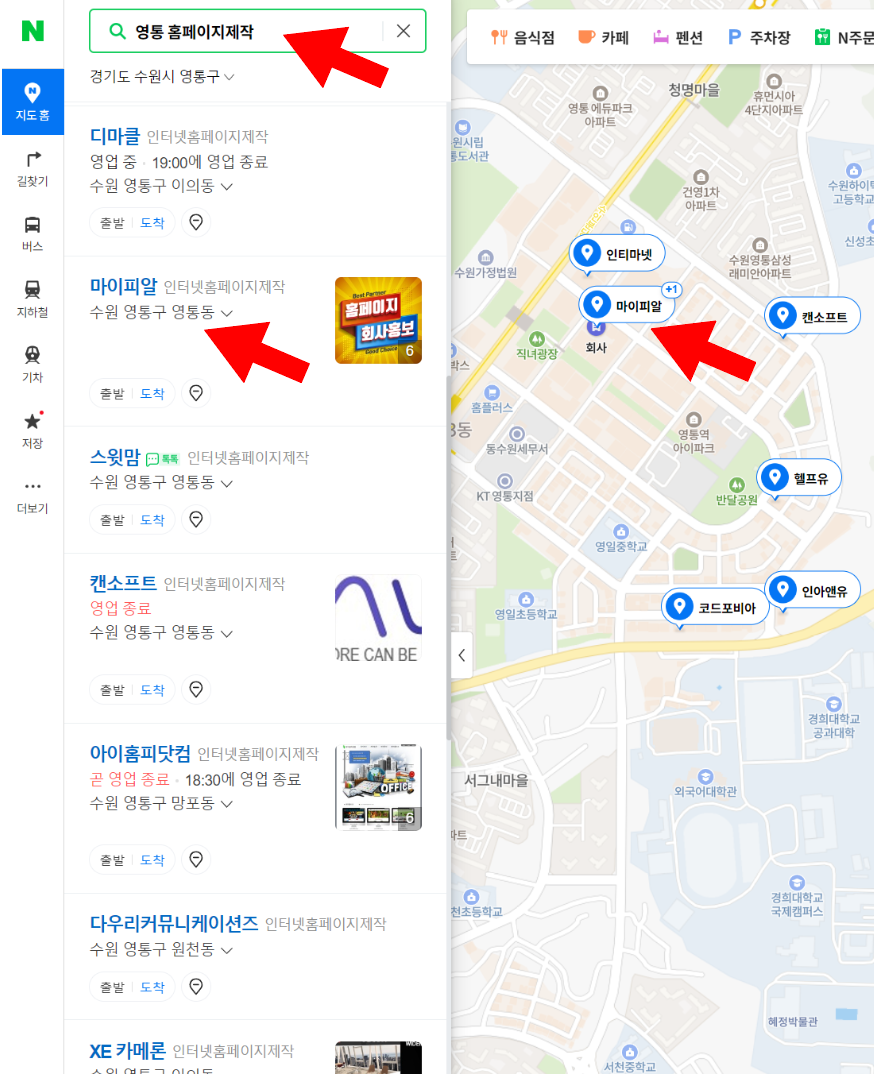Select the 카페 category chip

[x=603, y=38]
